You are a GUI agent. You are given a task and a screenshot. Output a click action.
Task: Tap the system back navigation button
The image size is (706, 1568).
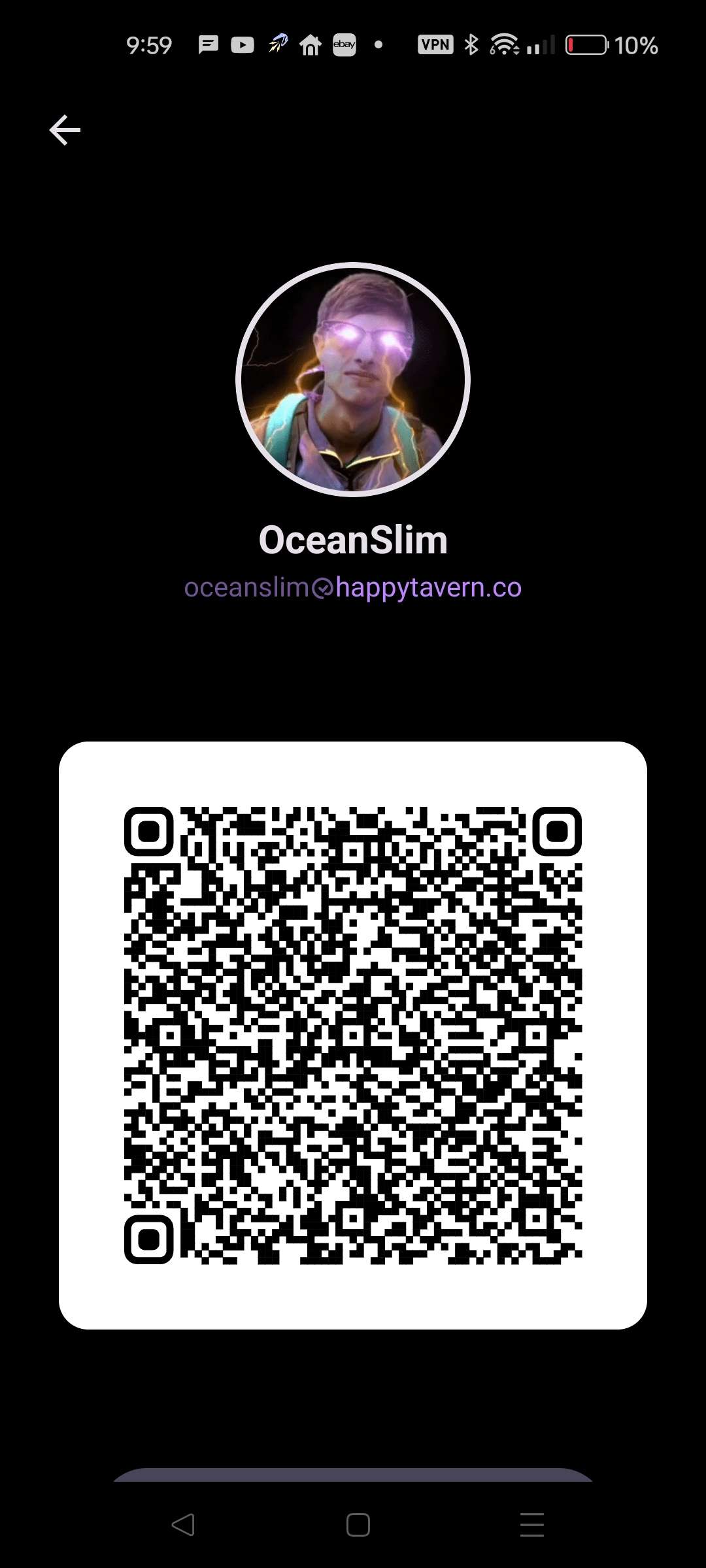pyautogui.click(x=183, y=1524)
